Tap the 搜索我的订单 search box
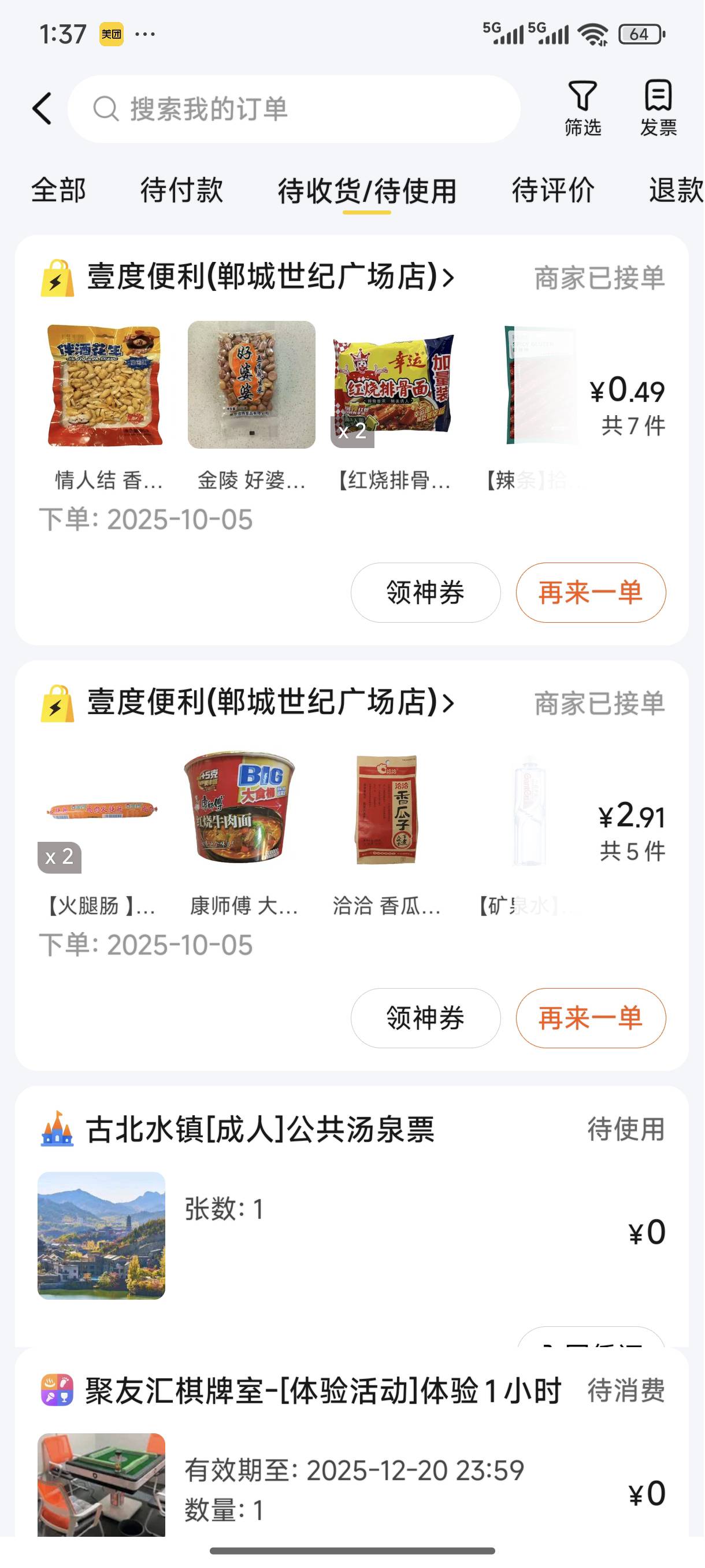The width and height of the screenshot is (705, 1568). 294,109
